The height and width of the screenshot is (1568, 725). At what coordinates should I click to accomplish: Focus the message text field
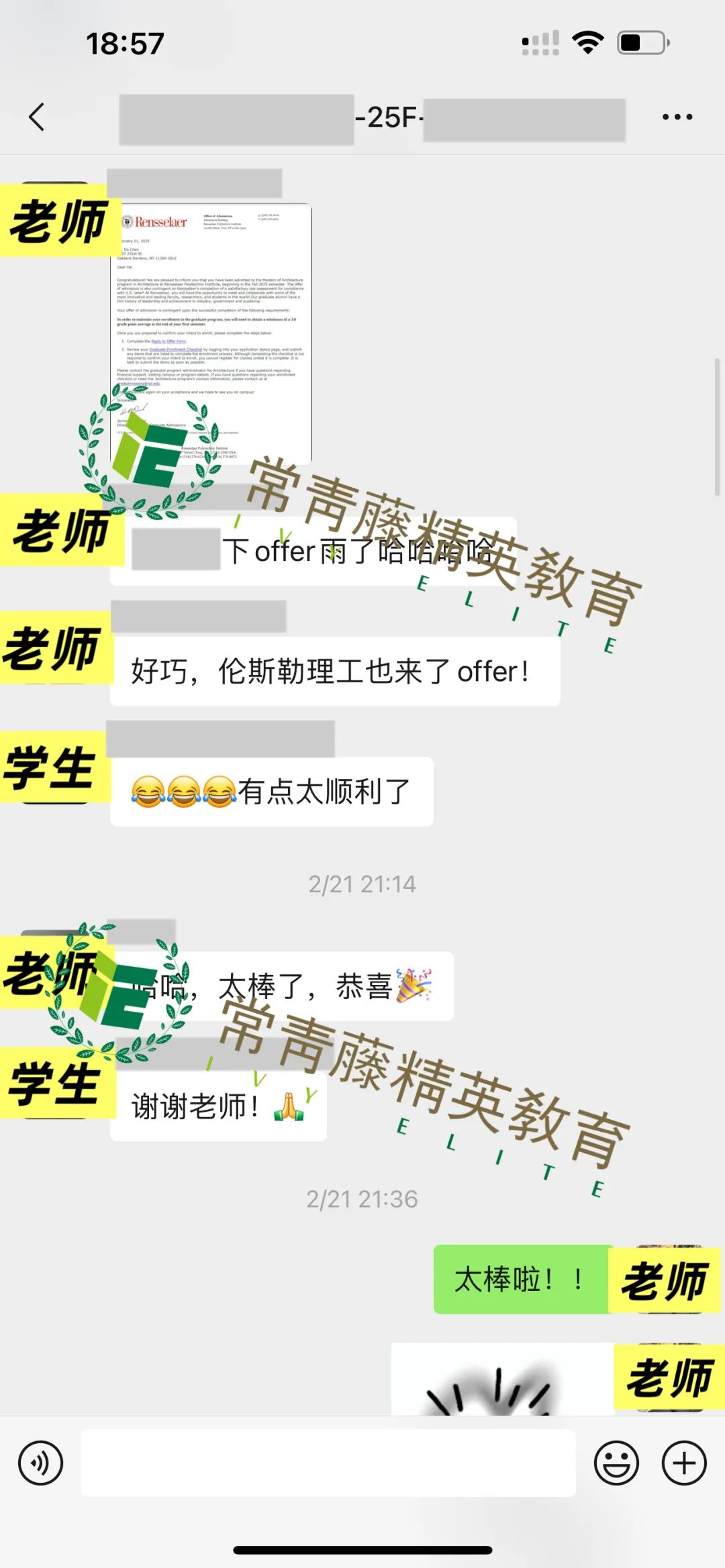click(x=328, y=1463)
